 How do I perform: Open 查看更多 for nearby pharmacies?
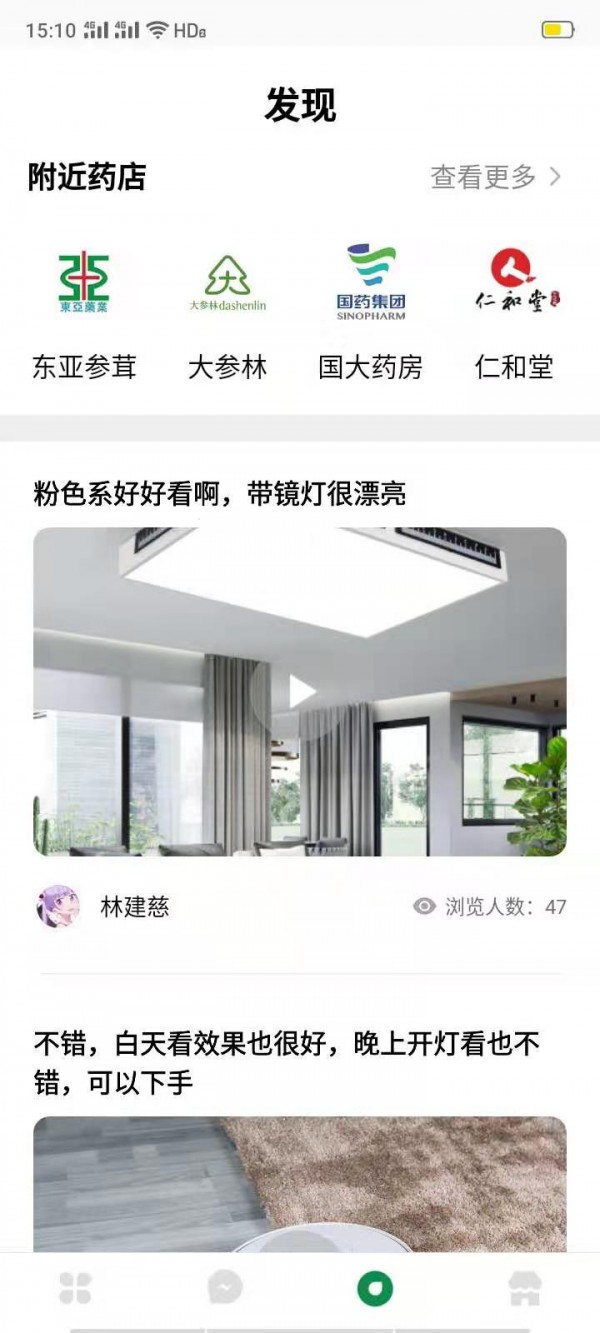click(495, 178)
